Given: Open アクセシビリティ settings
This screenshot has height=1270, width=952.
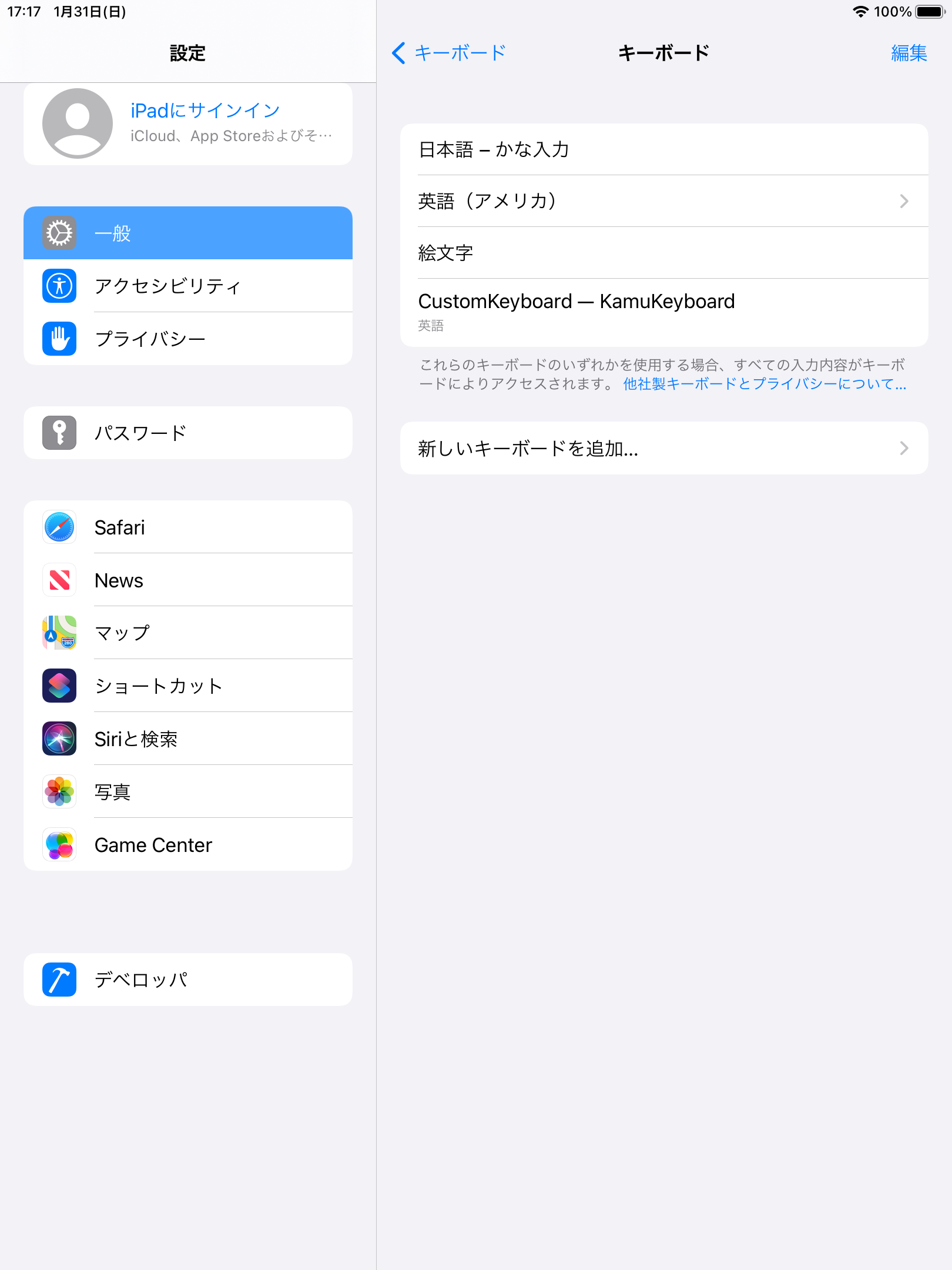Looking at the screenshot, I should [188, 286].
